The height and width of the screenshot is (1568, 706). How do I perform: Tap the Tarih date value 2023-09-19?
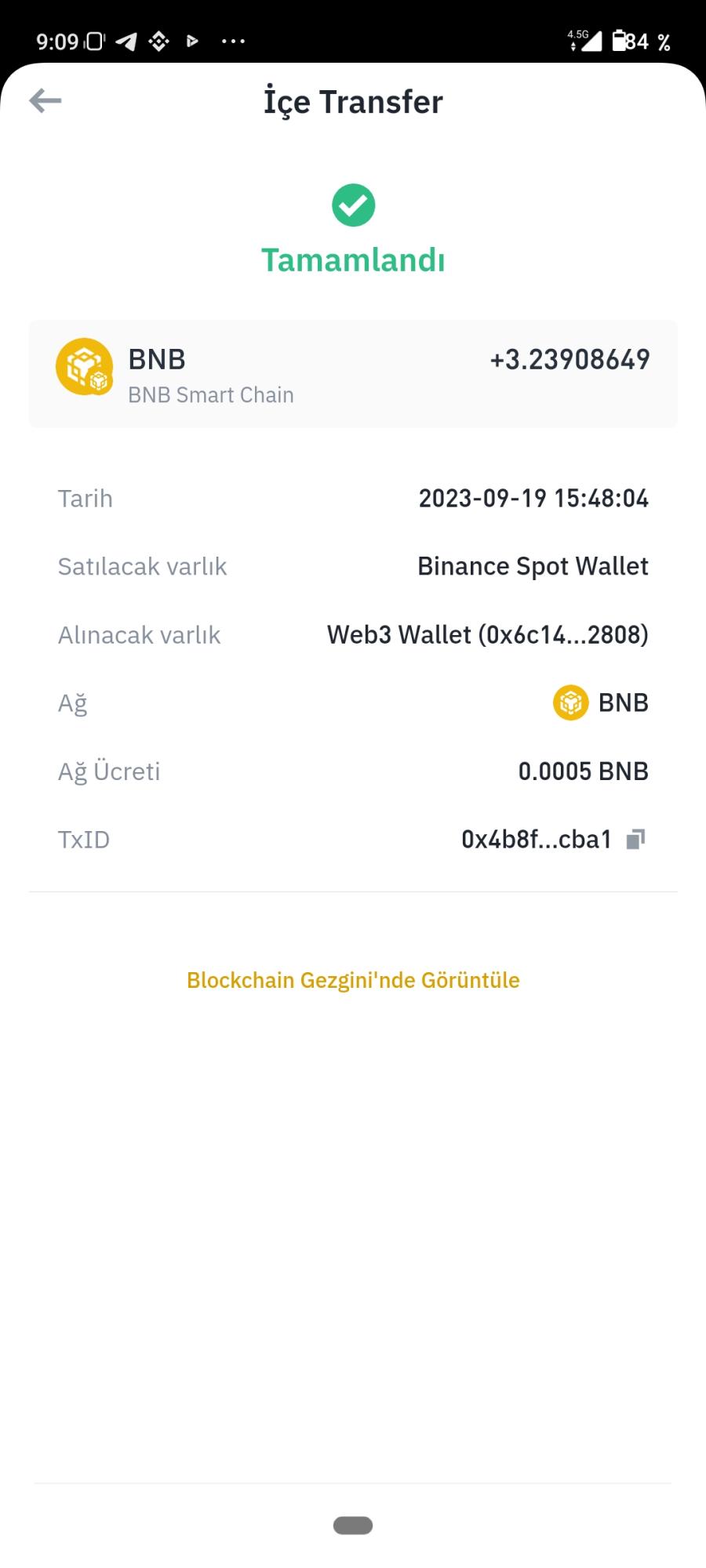533,498
